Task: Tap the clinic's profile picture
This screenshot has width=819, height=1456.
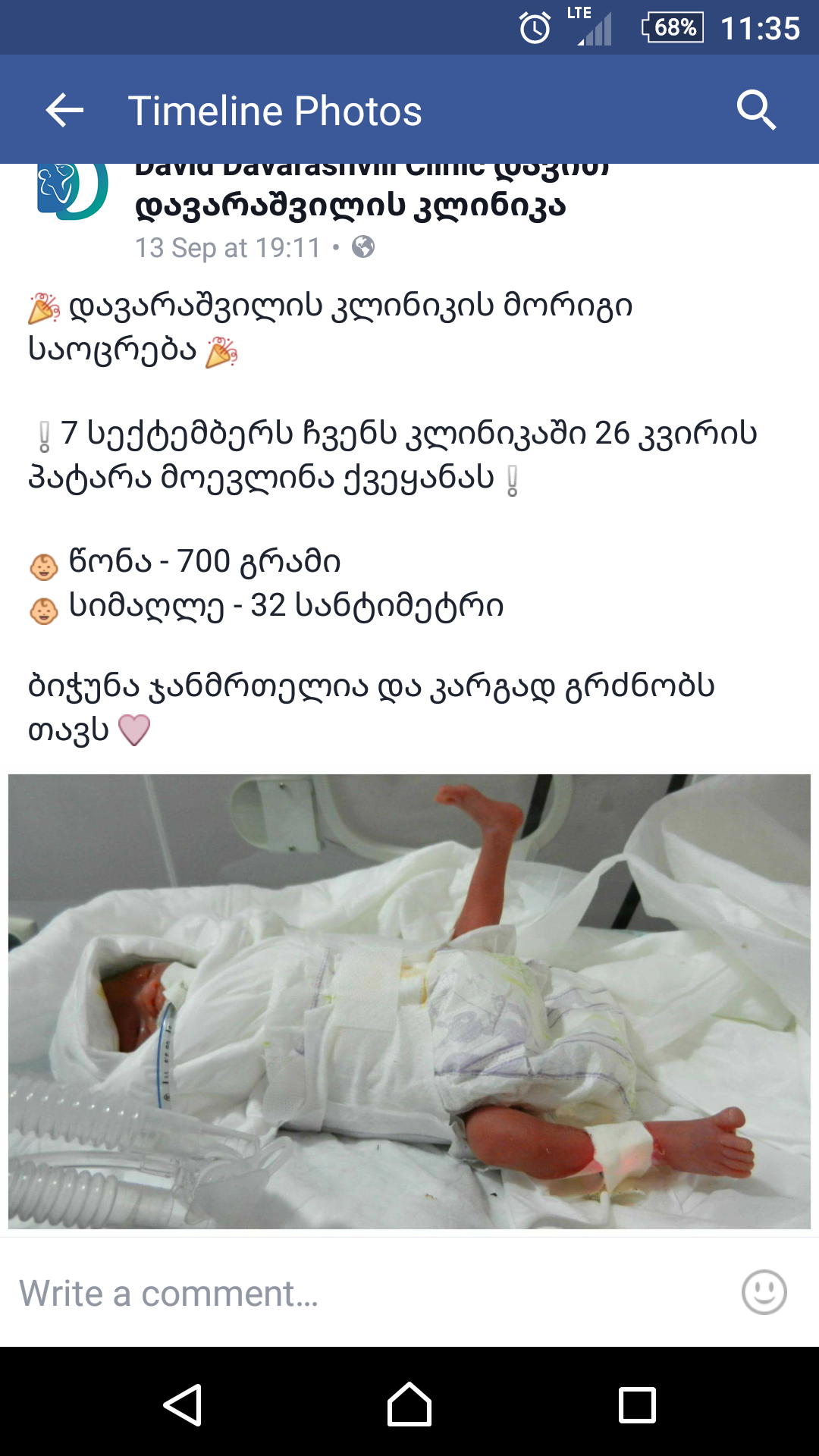Action: (x=72, y=191)
